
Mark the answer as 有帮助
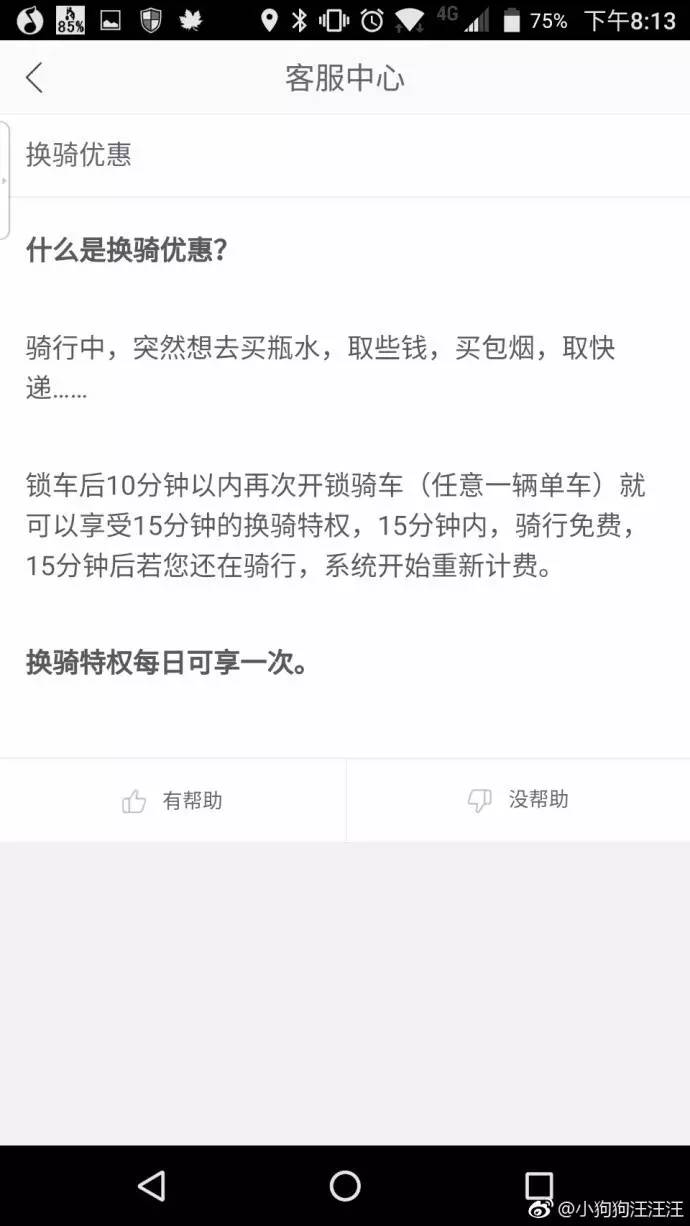[x=172, y=801]
